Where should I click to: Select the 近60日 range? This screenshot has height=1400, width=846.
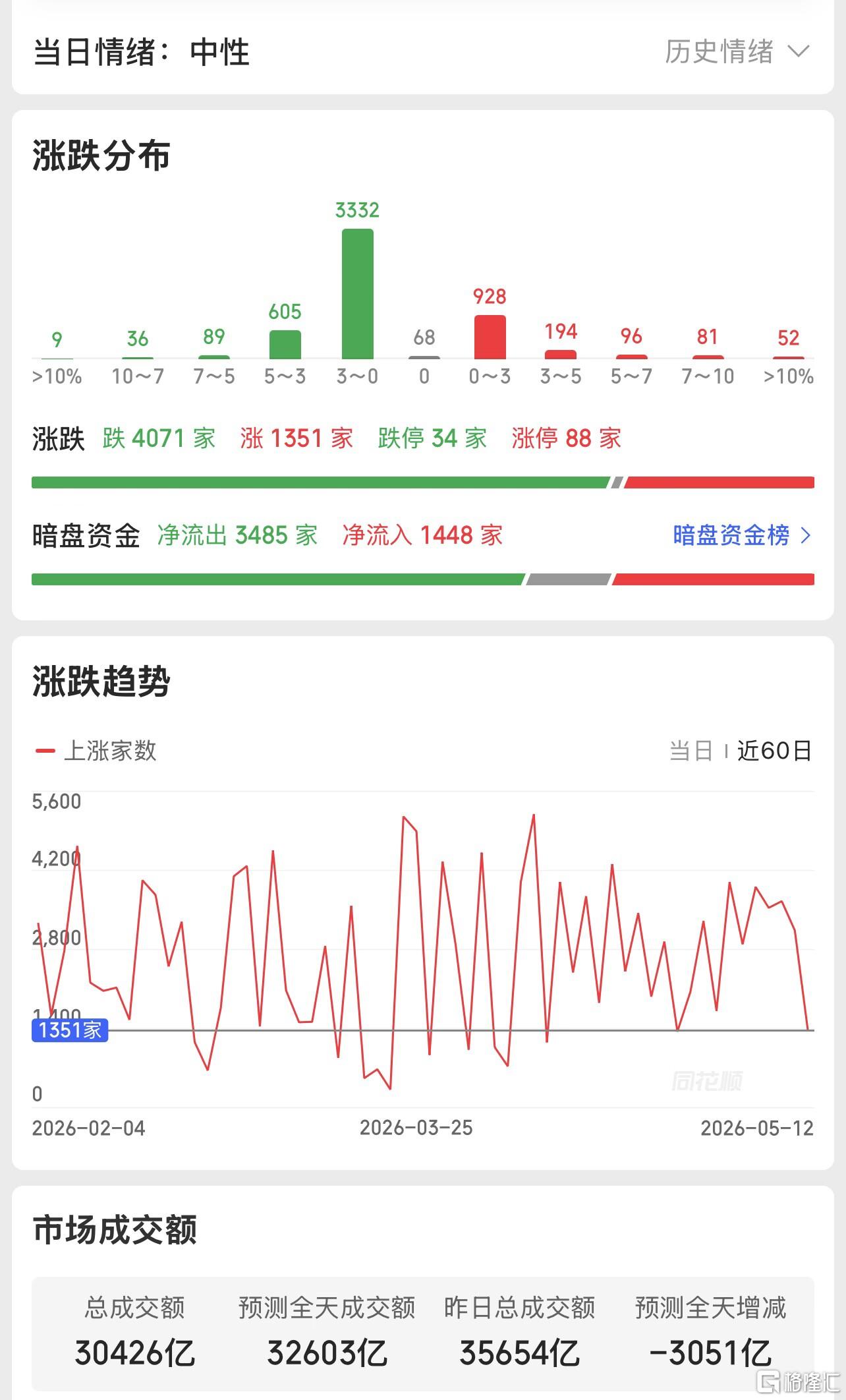pyautogui.click(x=774, y=751)
